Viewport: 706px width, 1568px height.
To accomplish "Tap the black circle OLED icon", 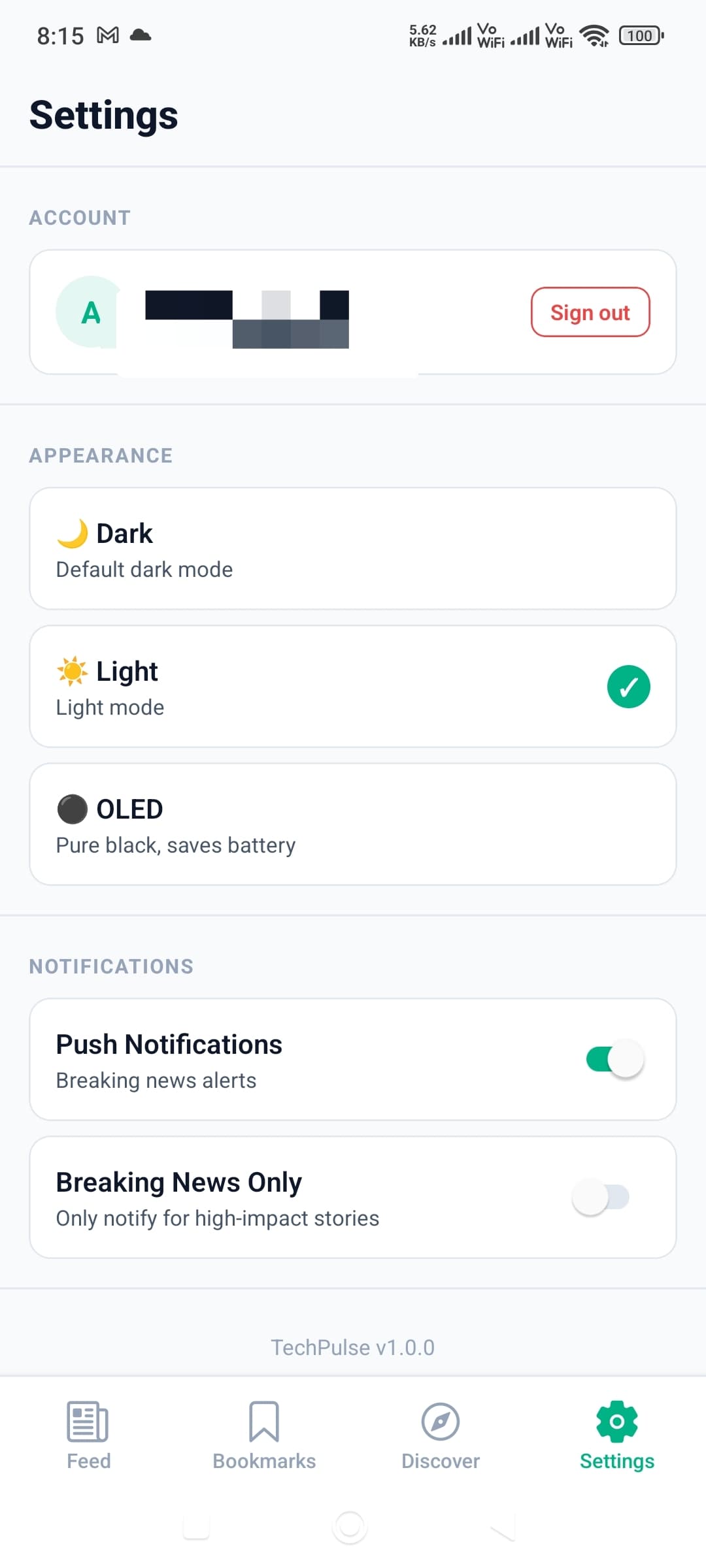I will (73, 809).
